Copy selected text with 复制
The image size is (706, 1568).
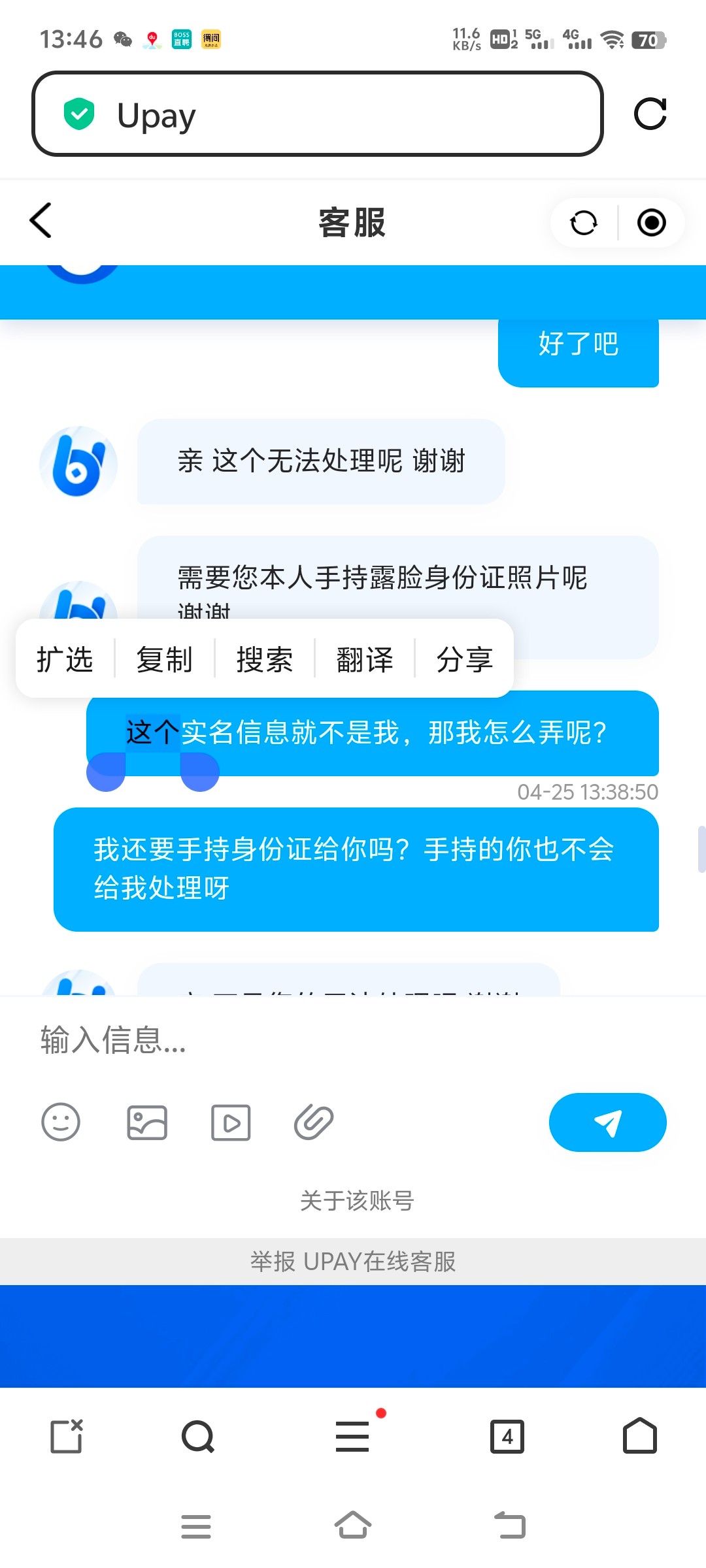point(165,659)
